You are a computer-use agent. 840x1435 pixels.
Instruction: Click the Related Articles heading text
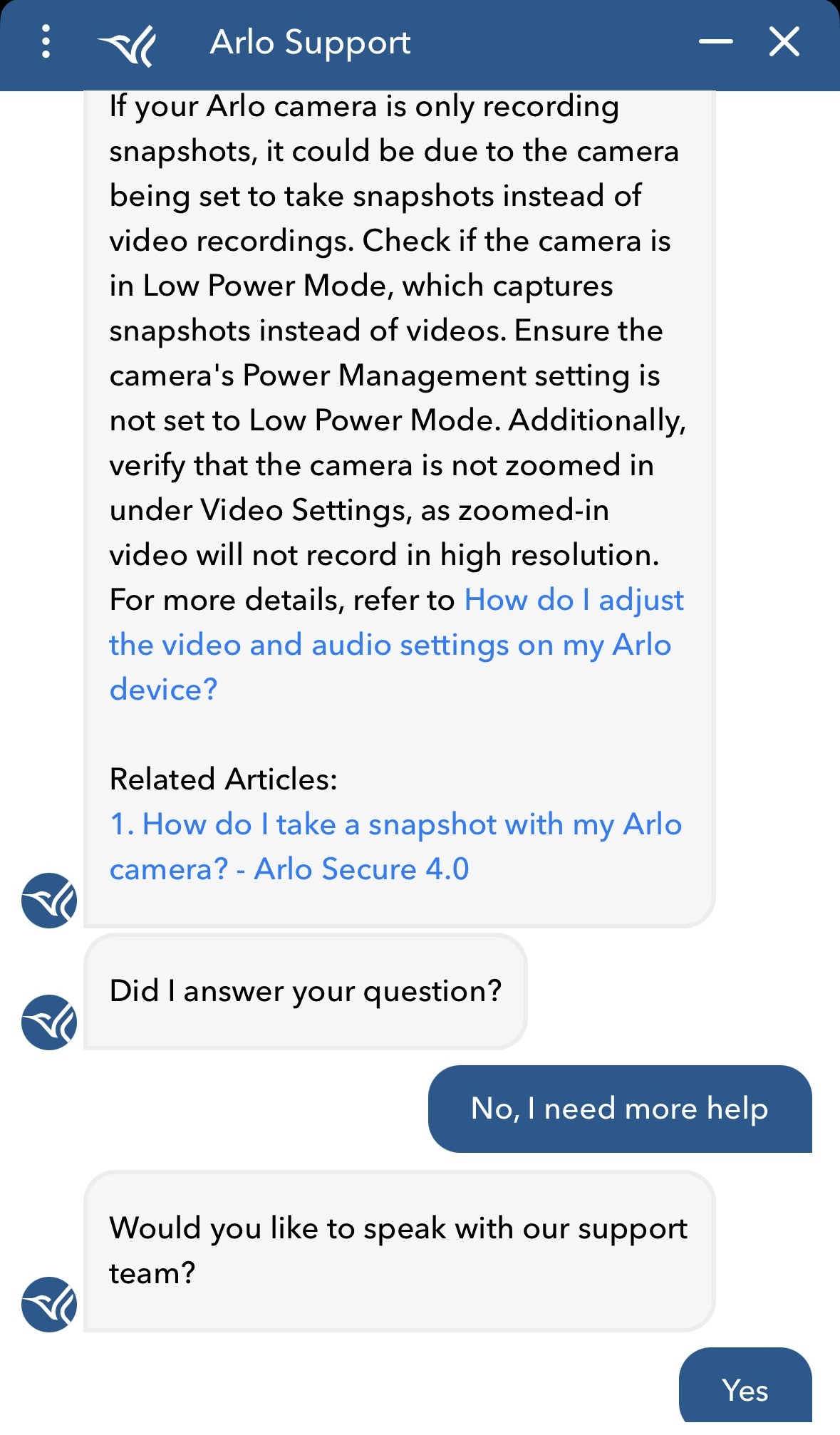tap(224, 779)
